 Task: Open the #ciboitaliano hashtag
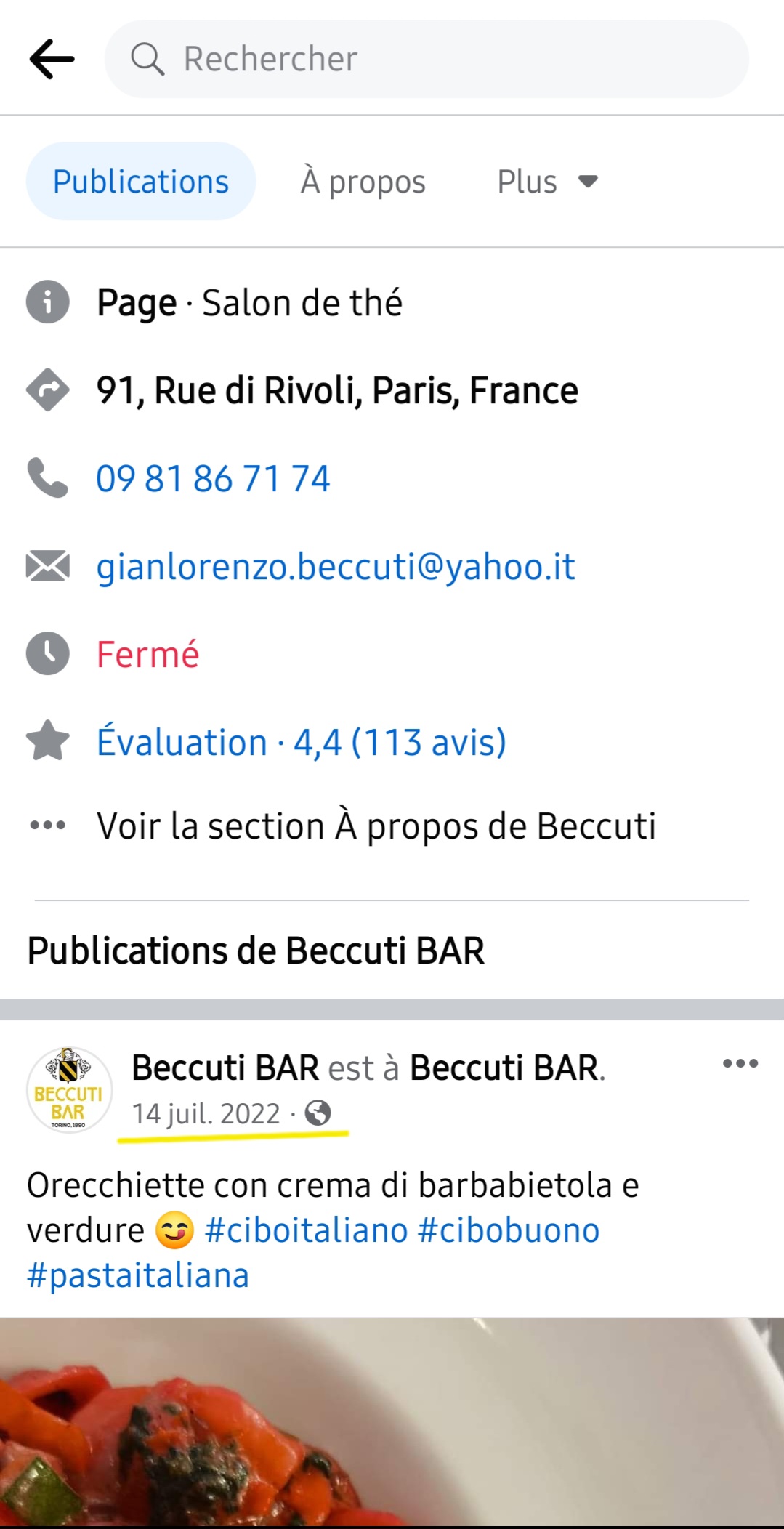click(x=306, y=1230)
